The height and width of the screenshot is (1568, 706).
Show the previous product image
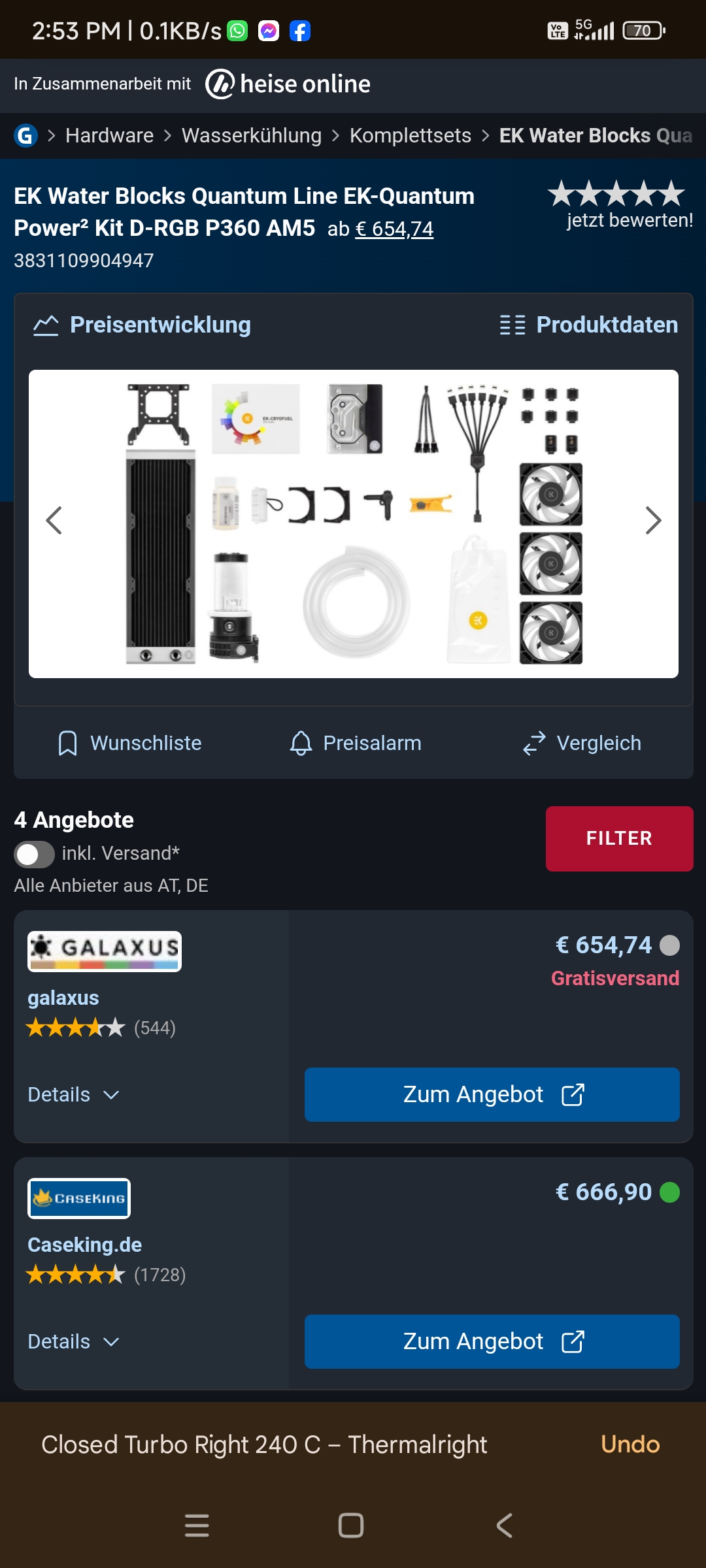[x=54, y=521]
